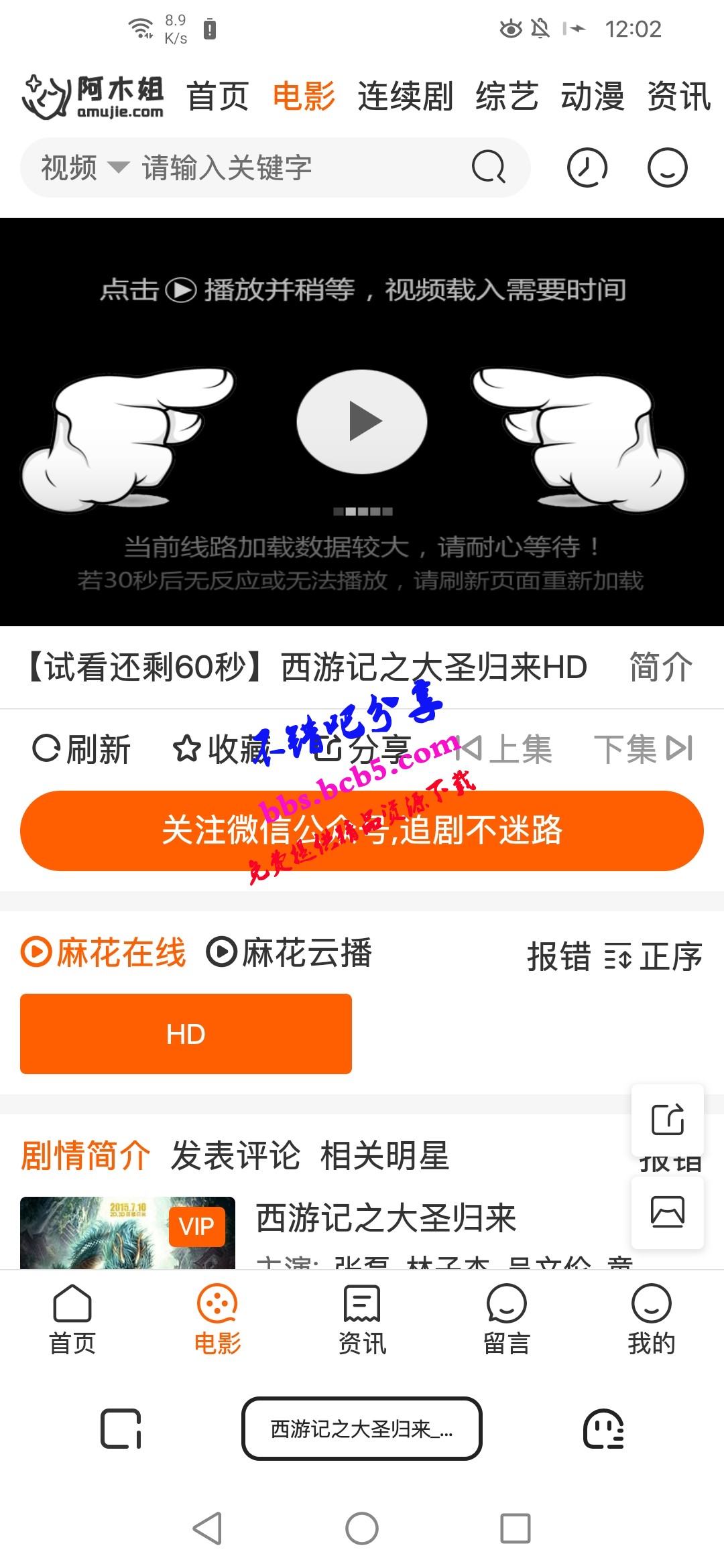The height and width of the screenshot is (1568, 724).
Task: Show 相关明星 tab
Action: click(x=385, y=1156)
